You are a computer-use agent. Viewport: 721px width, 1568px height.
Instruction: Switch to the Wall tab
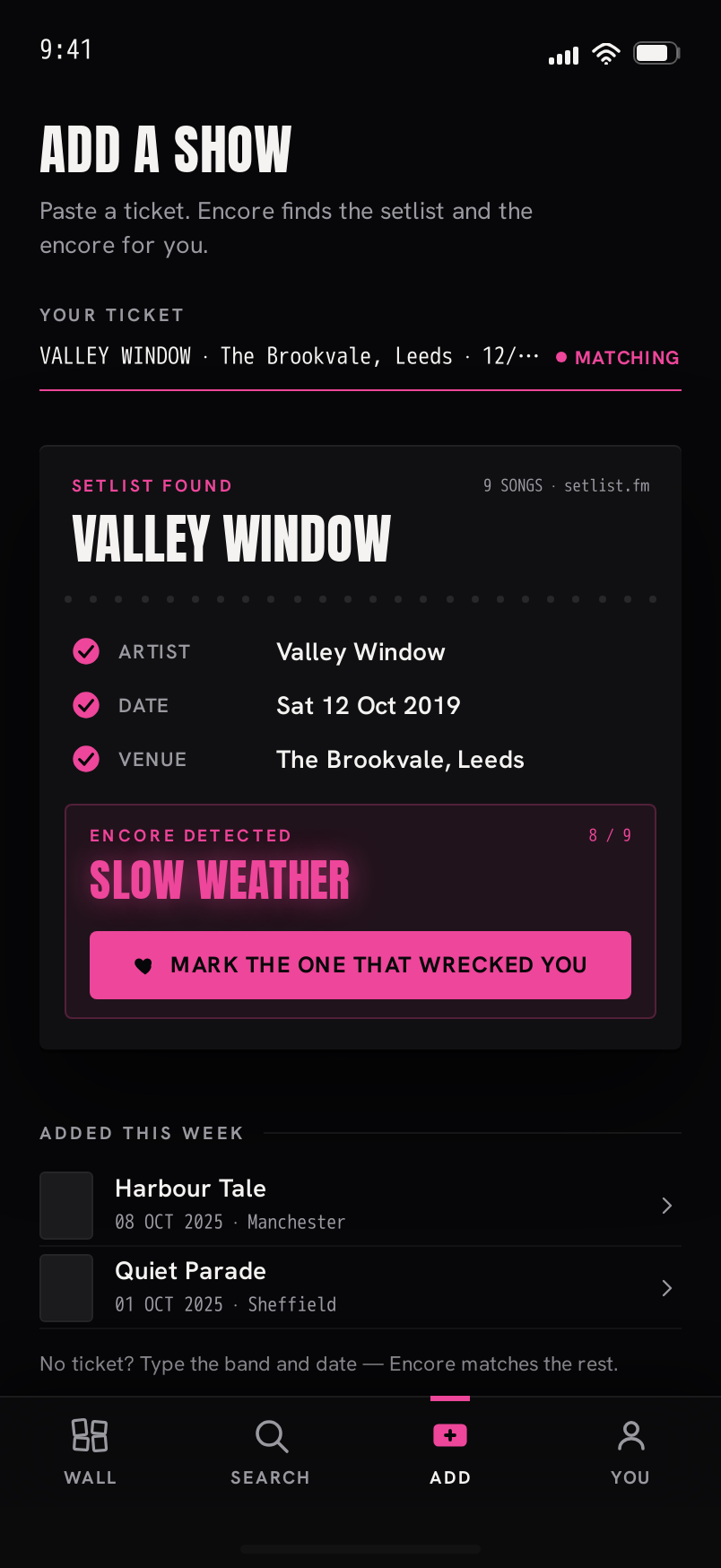point(91,1450)
